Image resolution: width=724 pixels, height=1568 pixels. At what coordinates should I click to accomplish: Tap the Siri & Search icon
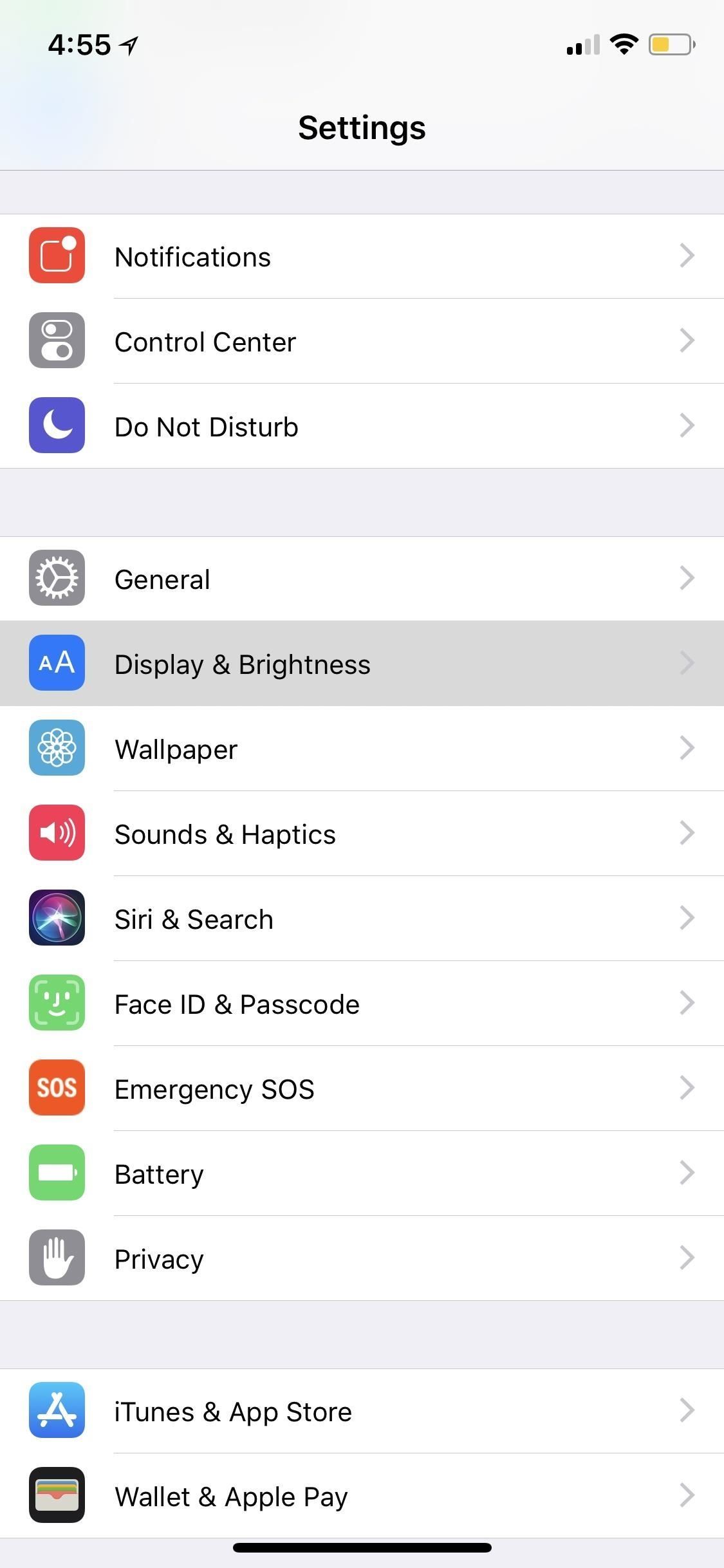pos(57,919)
